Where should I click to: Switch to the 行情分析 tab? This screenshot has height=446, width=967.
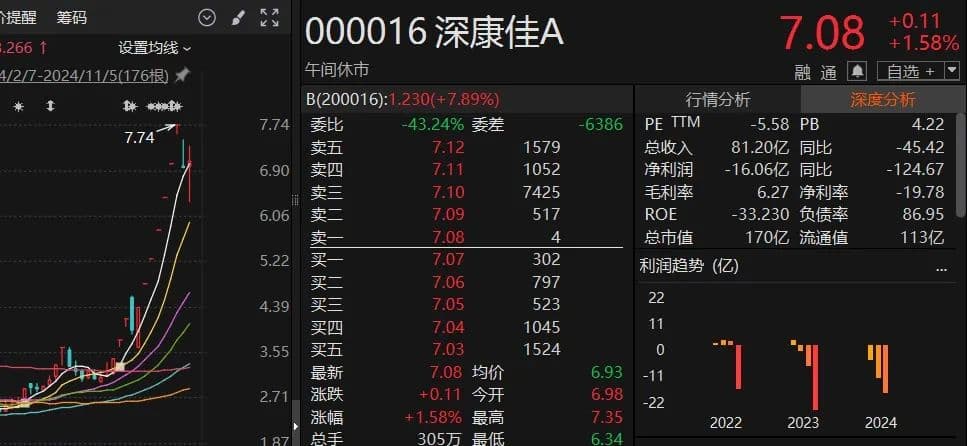[x=717, y=99]
